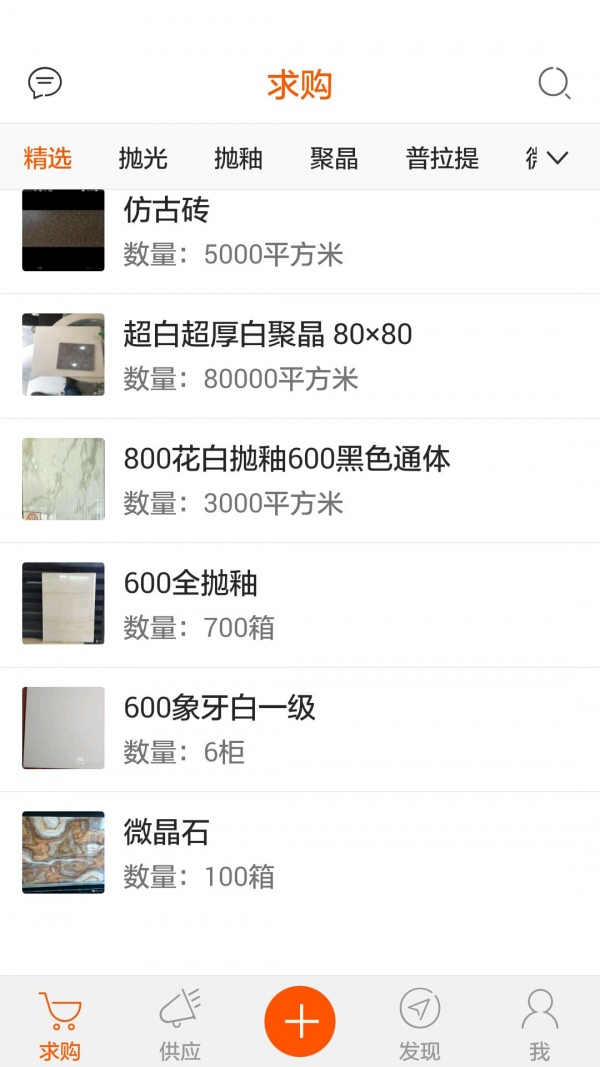
Task: View the 600象牙白一级 request
Action: (x=300, y=729)
